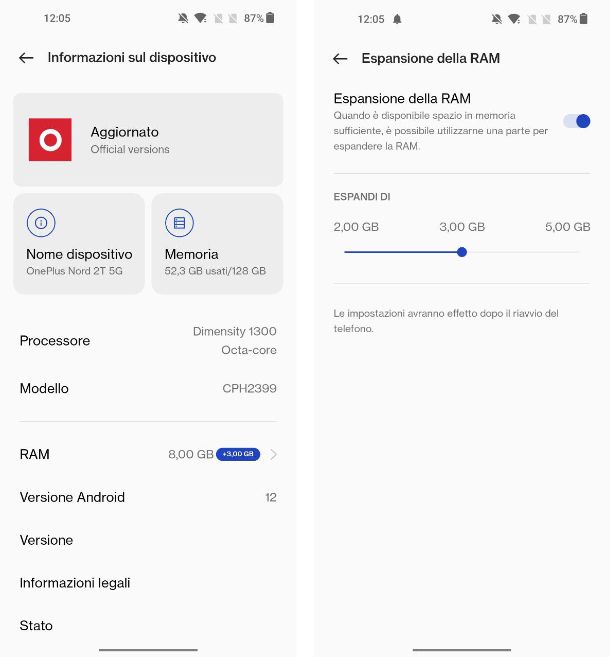Open the Stato row

148,626
